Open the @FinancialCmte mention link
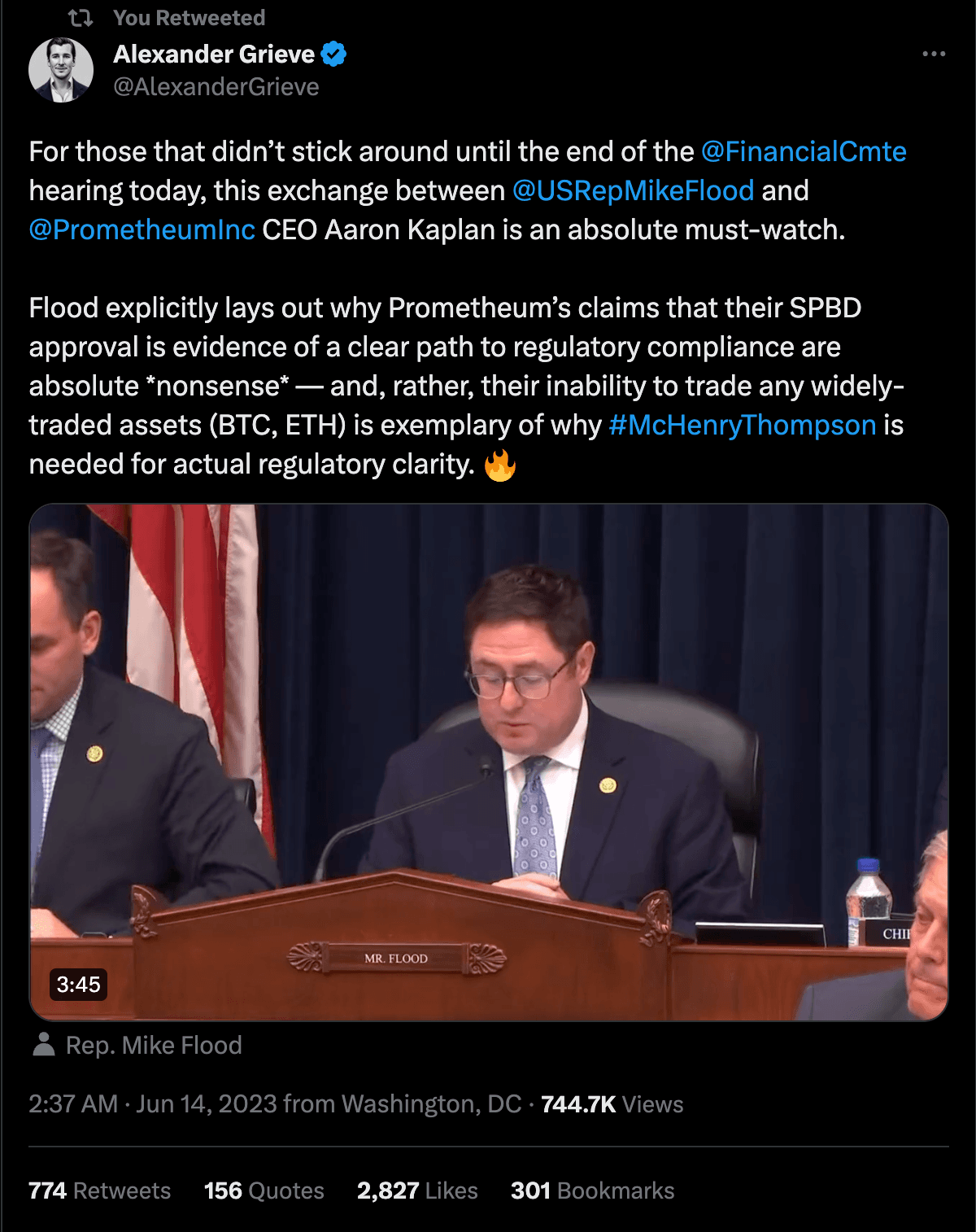The height and width of the screenshot is (1232, 976). [804, 151]
